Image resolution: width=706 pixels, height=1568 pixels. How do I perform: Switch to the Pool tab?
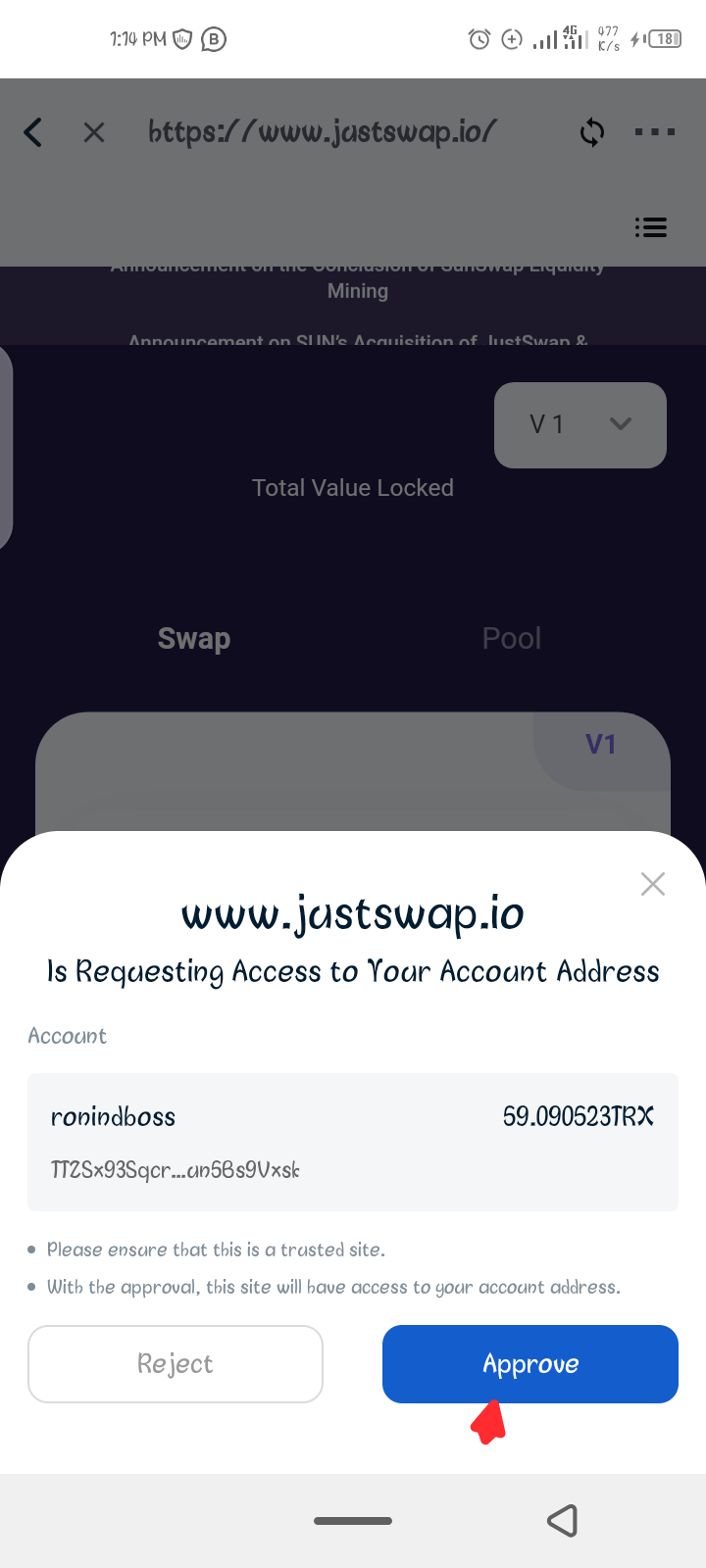coord(512,638)
